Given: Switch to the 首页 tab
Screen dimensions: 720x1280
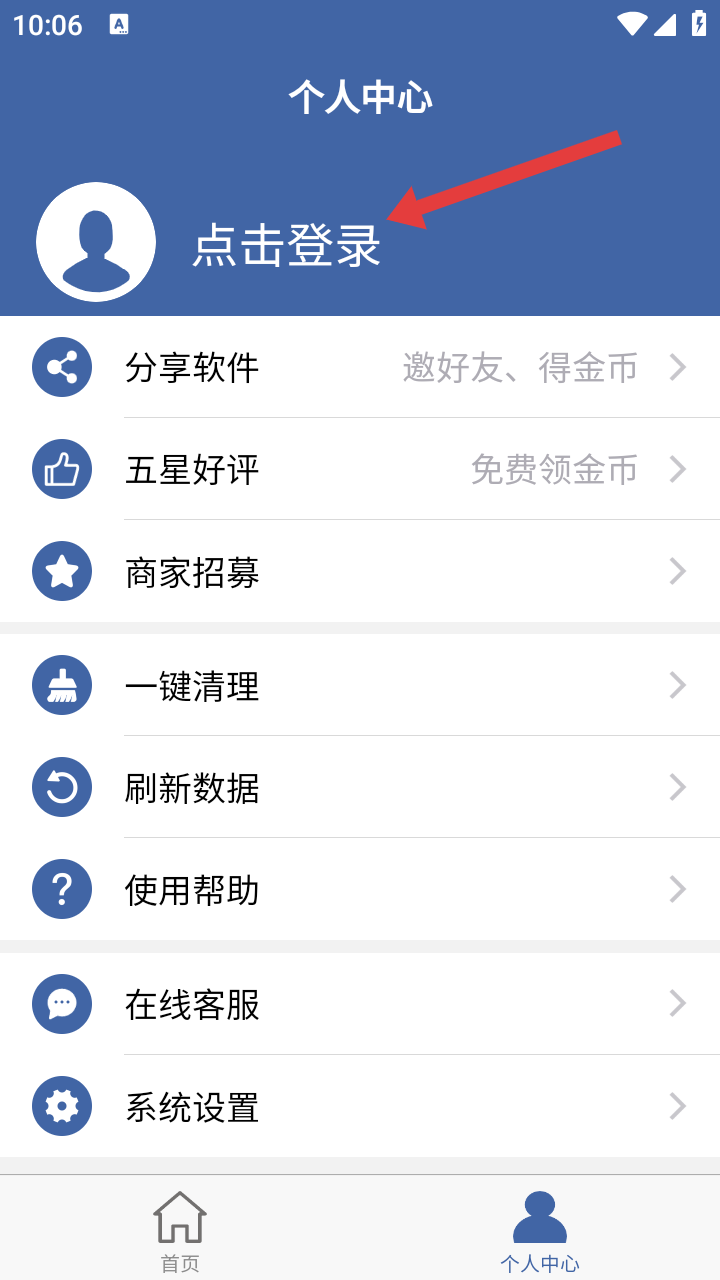Looking at the screenshot, I should 180,1230.
